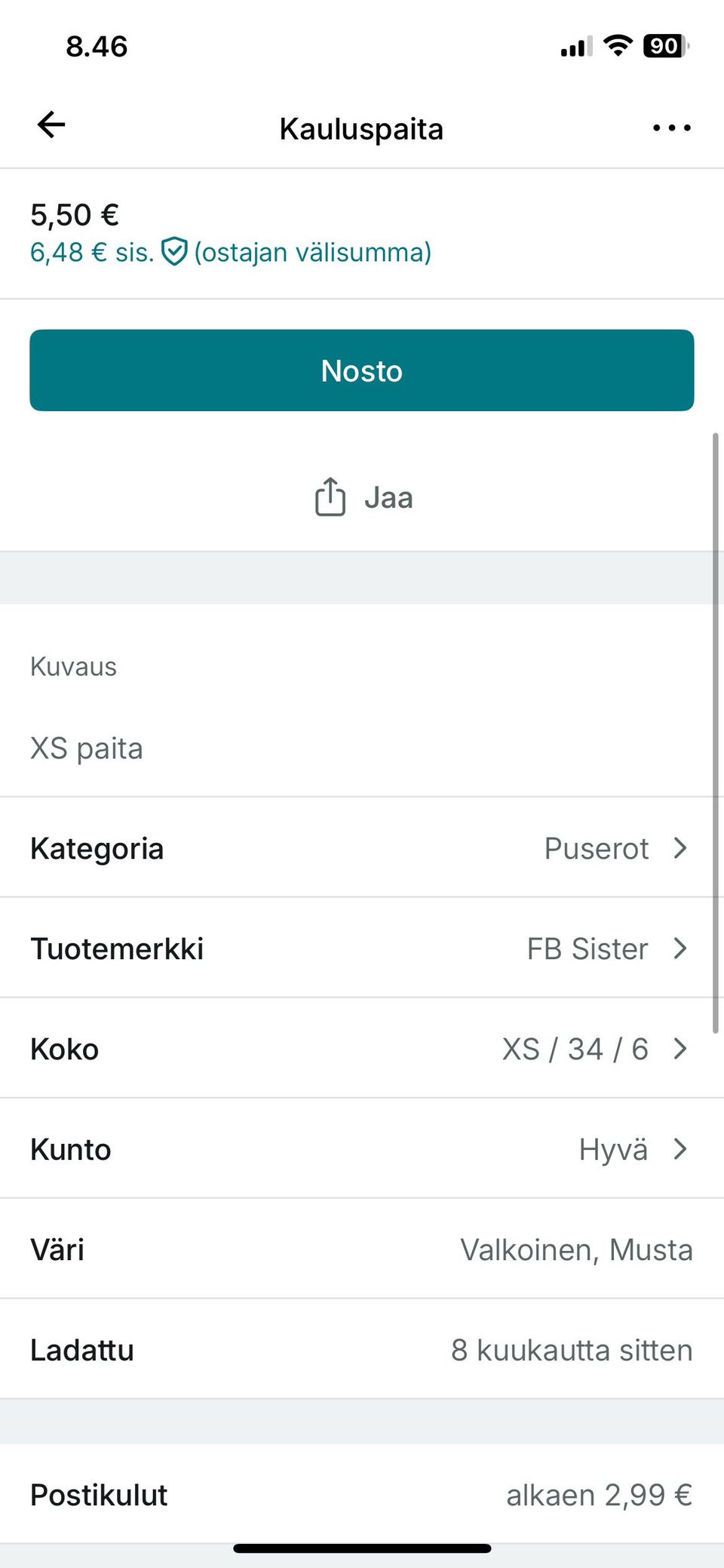Tap the Jaa share action
This screenshot has width=724, height=1568.
pos(362,497)
